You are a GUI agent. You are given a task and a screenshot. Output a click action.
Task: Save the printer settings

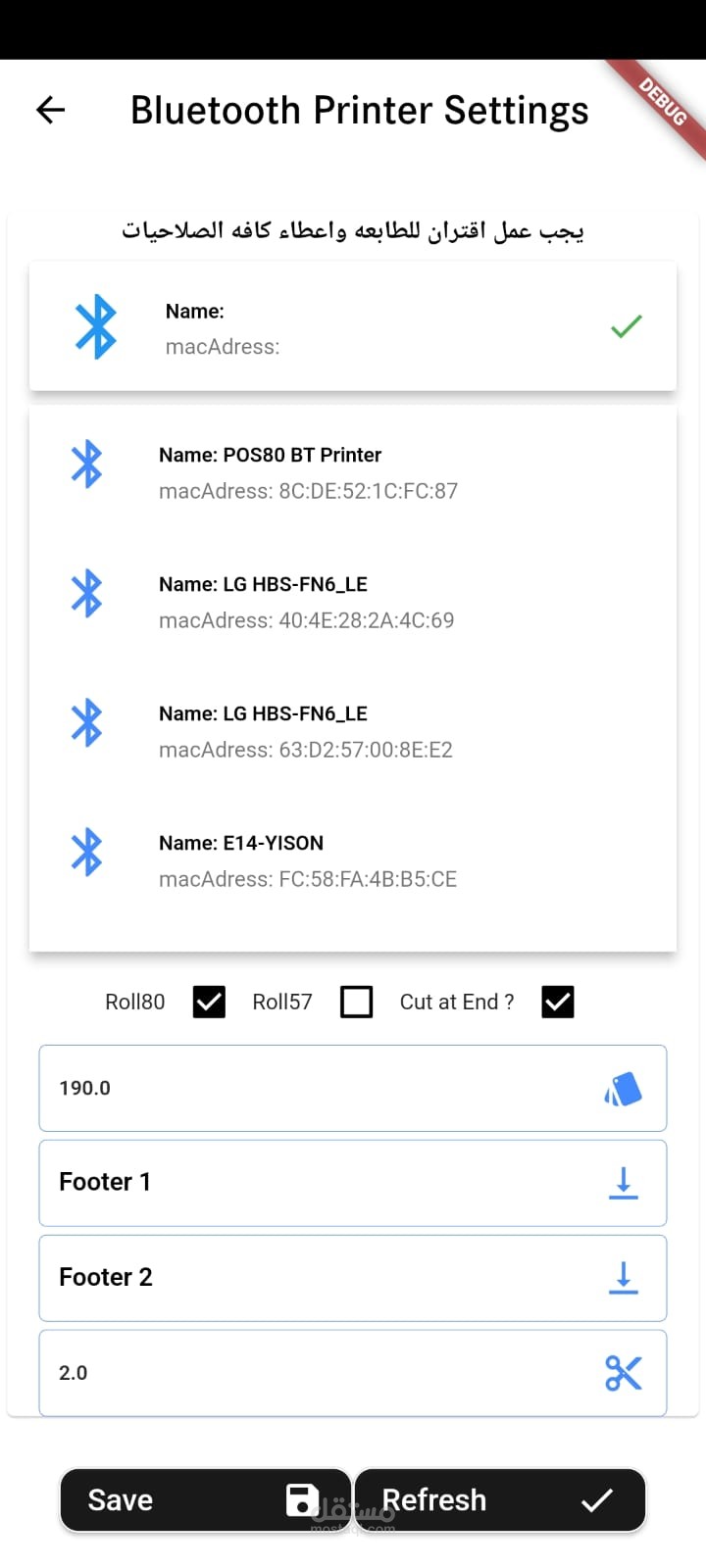[x=206, y=1499]
